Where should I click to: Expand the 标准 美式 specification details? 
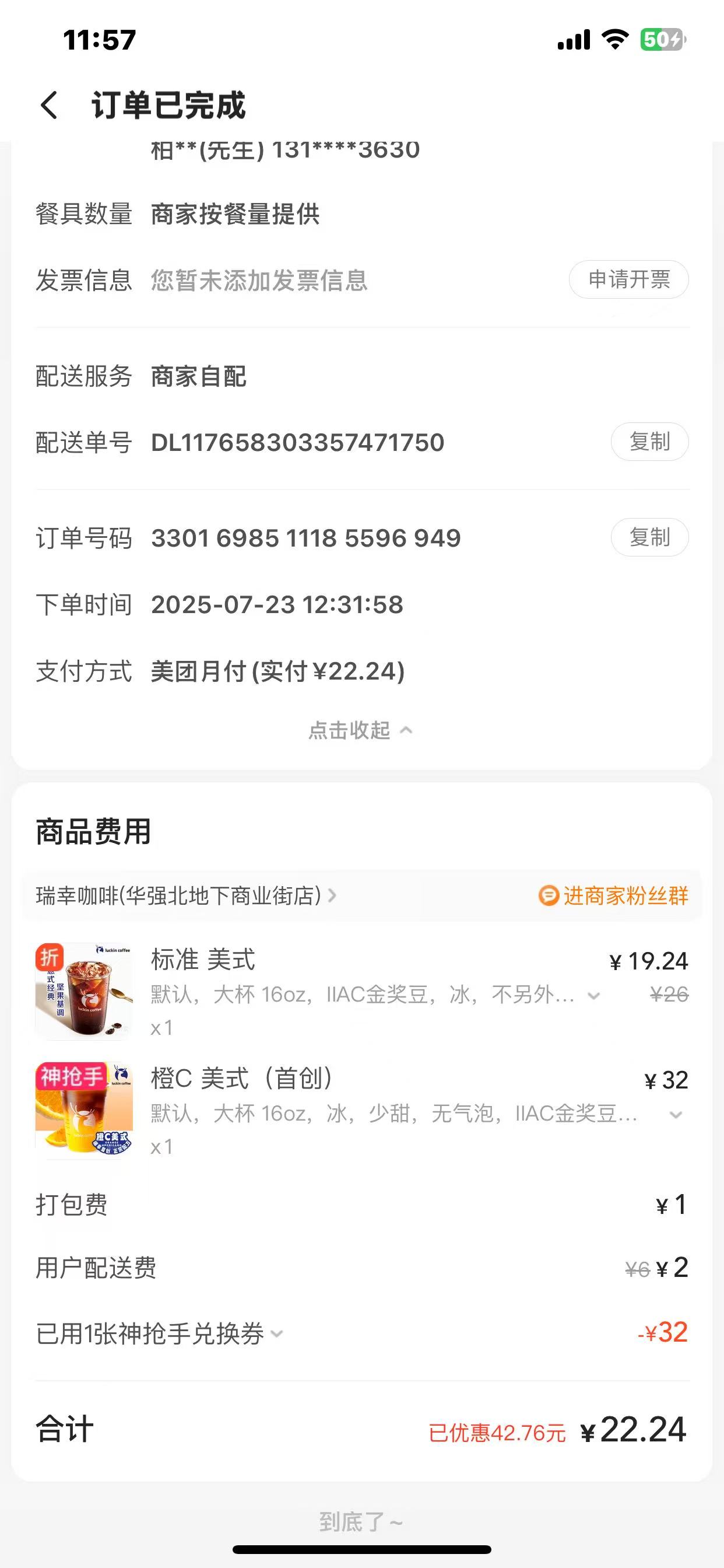594,996
